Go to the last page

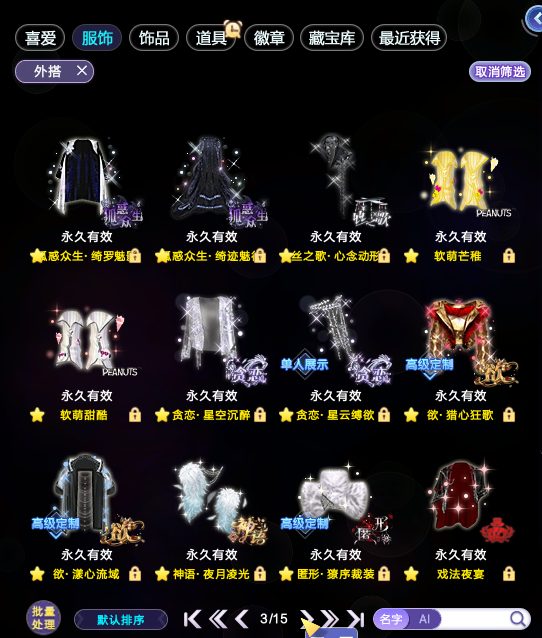pos(355,619)
